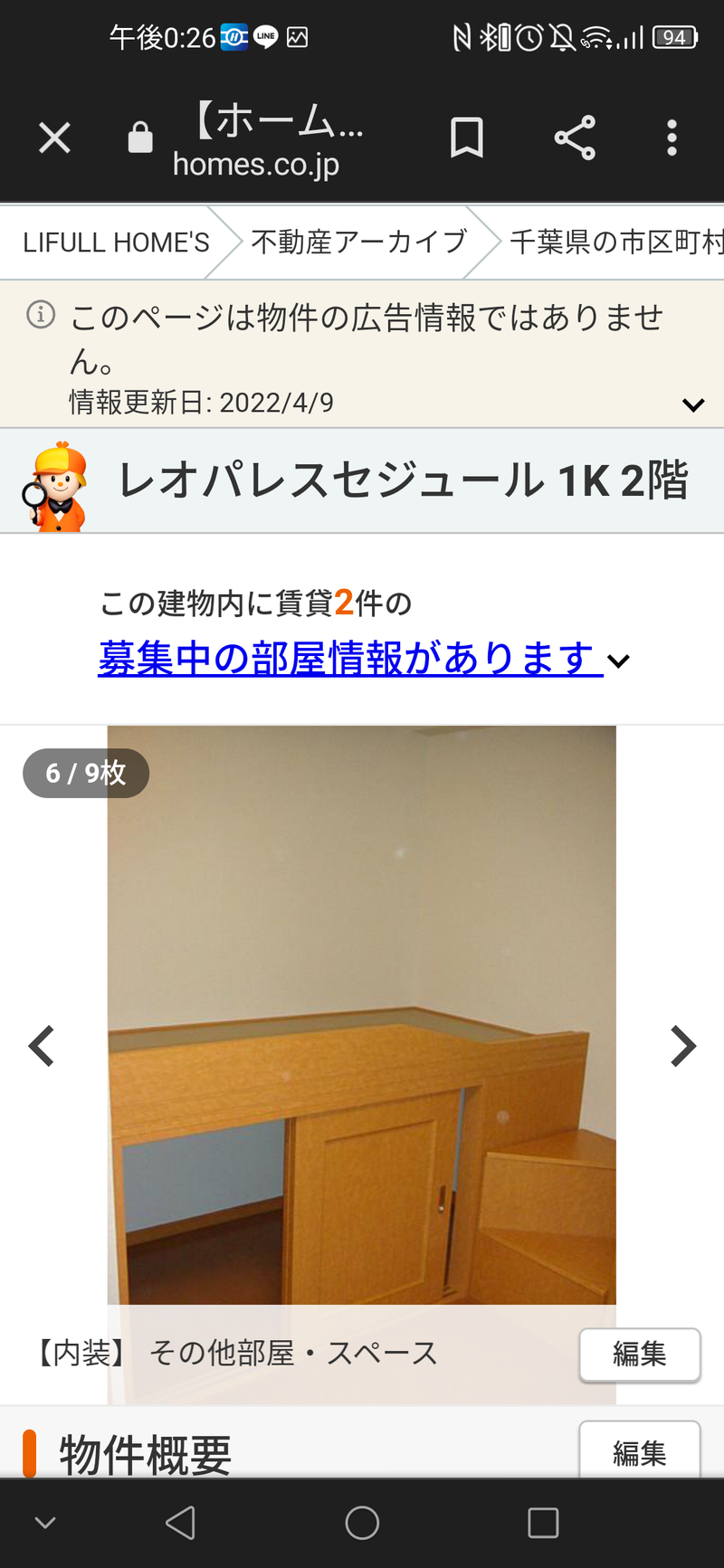The image size is (724, 1568).
Task: Go to LIFULL HOME'S breadcrumb
Action: point(116,242)
